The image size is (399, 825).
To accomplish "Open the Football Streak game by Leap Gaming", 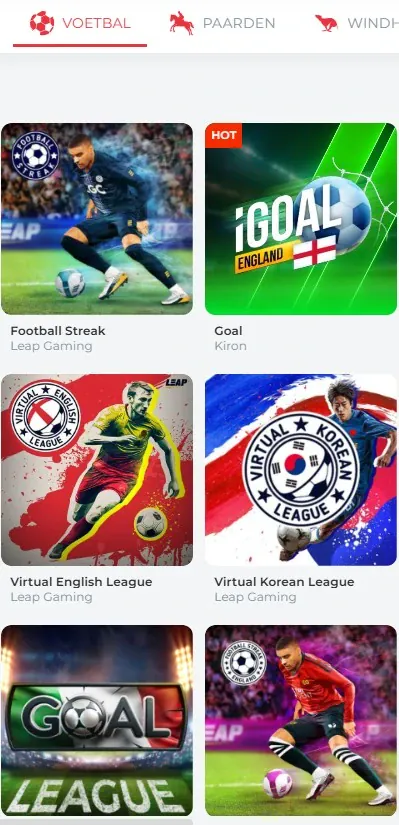I will pyautogui.click(x=97, y=219).
